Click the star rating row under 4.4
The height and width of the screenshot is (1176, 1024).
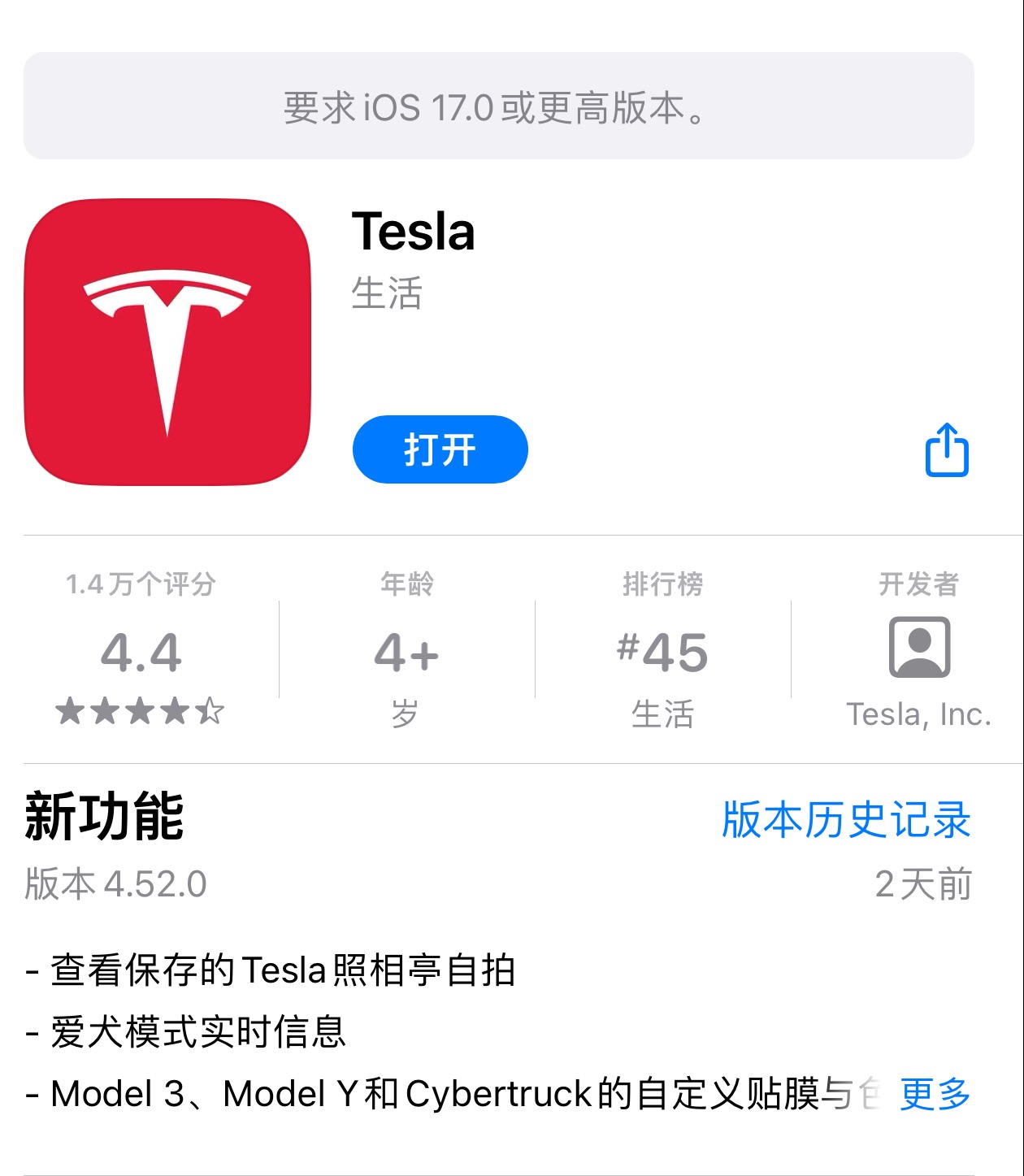tap(139, 714)
